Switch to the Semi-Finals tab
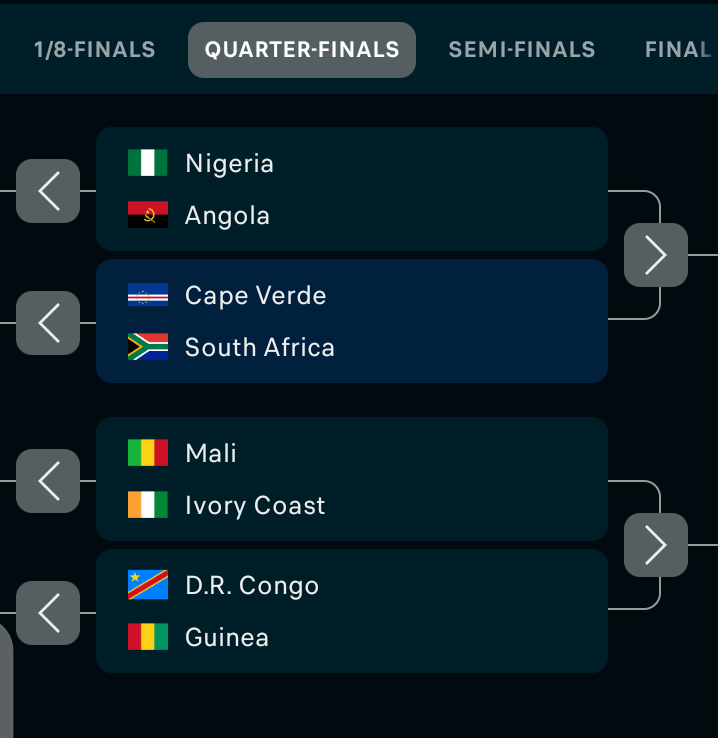This screenshot has width=718, height=738. pyautogui.click(x=521, y=50)
